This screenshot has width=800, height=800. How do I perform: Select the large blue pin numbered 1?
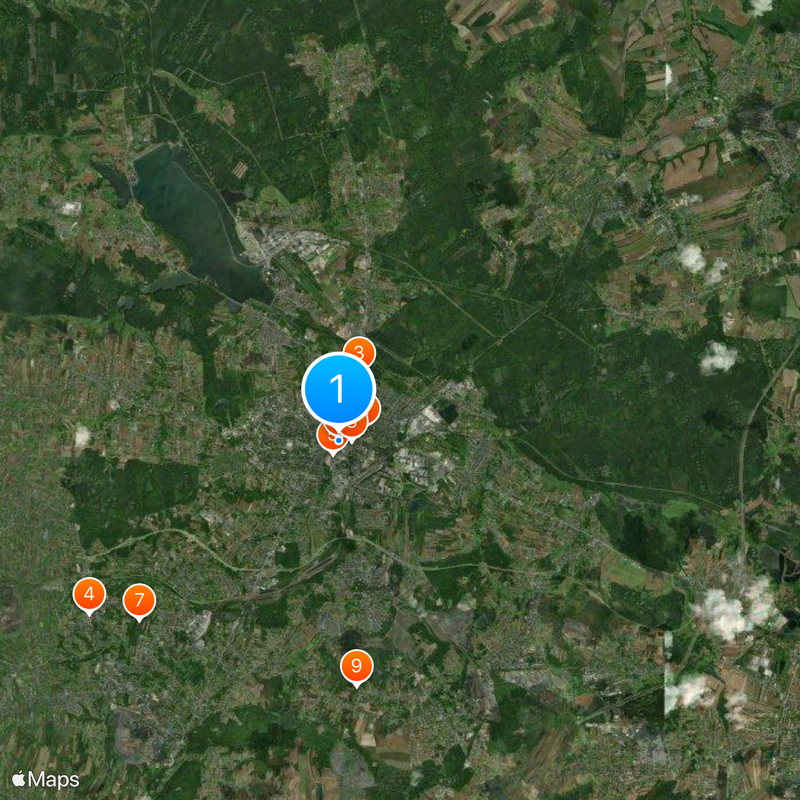pyautogui.click(x=338, y=388)
